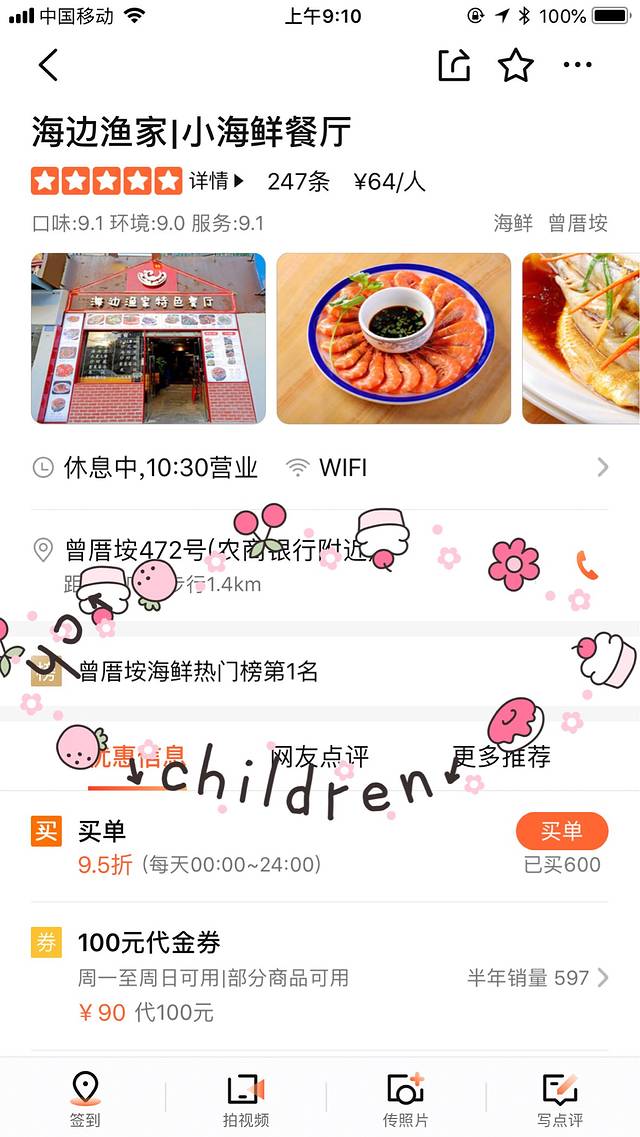Open the shrimp platter photo
Screen dimensions: 640x1137
click(x=394, y=338)
